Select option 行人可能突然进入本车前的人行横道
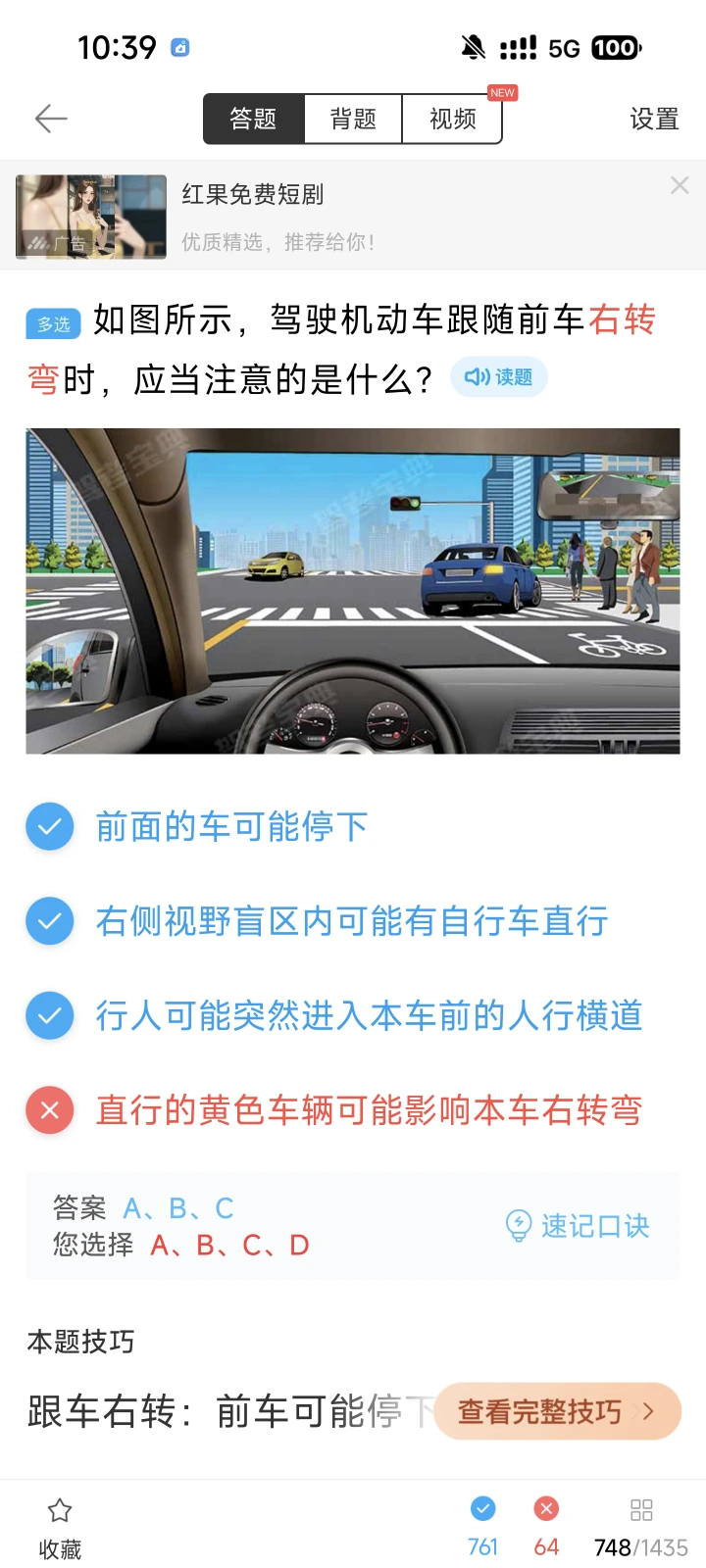The image size is (706, 1568). pos(368,1015)
